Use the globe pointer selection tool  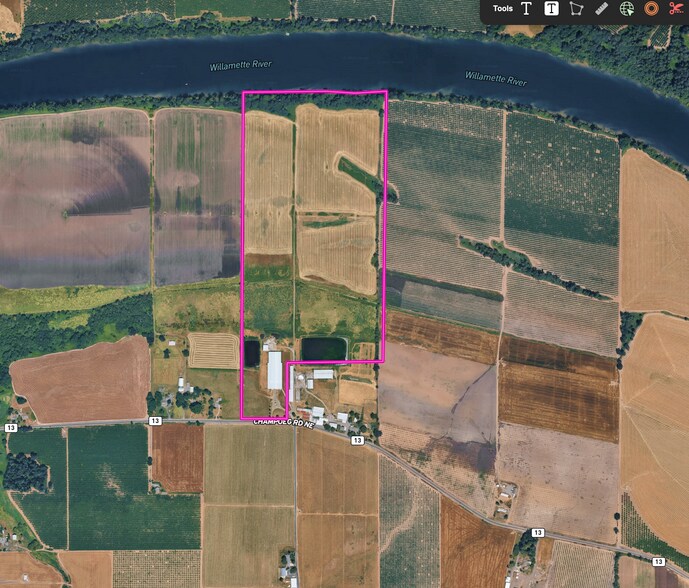pos(627,9)
